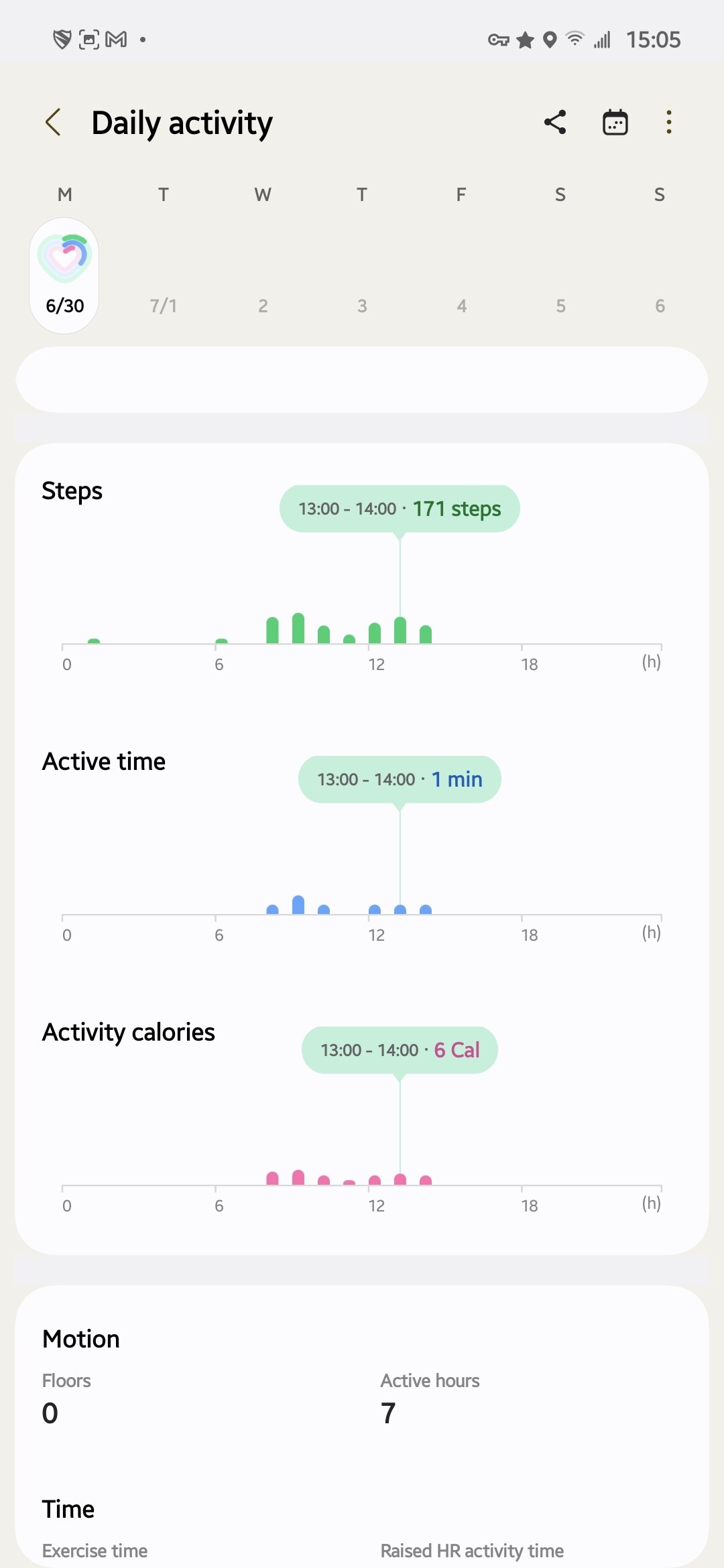
Task: Open the calendar date picker
Action: 615,122
